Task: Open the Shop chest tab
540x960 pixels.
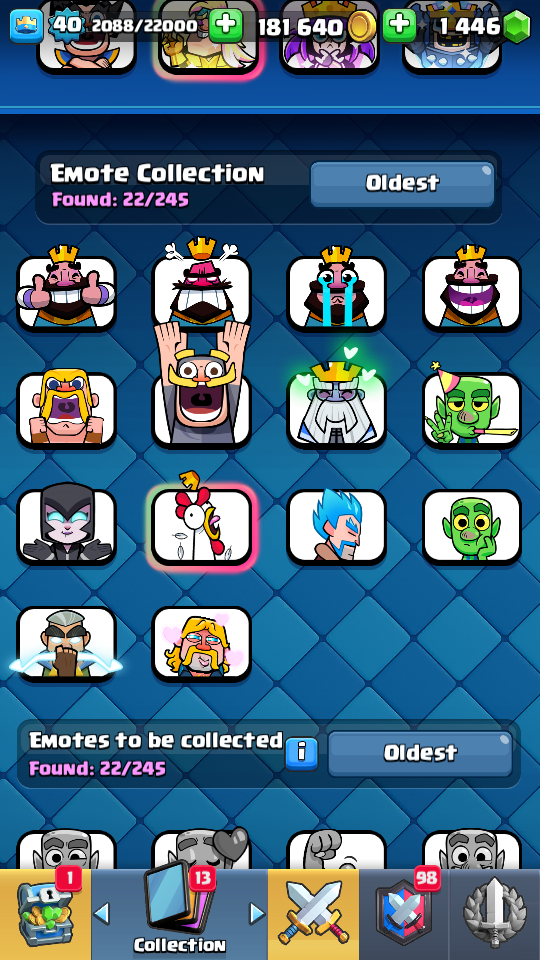Action: coord(45,915)
